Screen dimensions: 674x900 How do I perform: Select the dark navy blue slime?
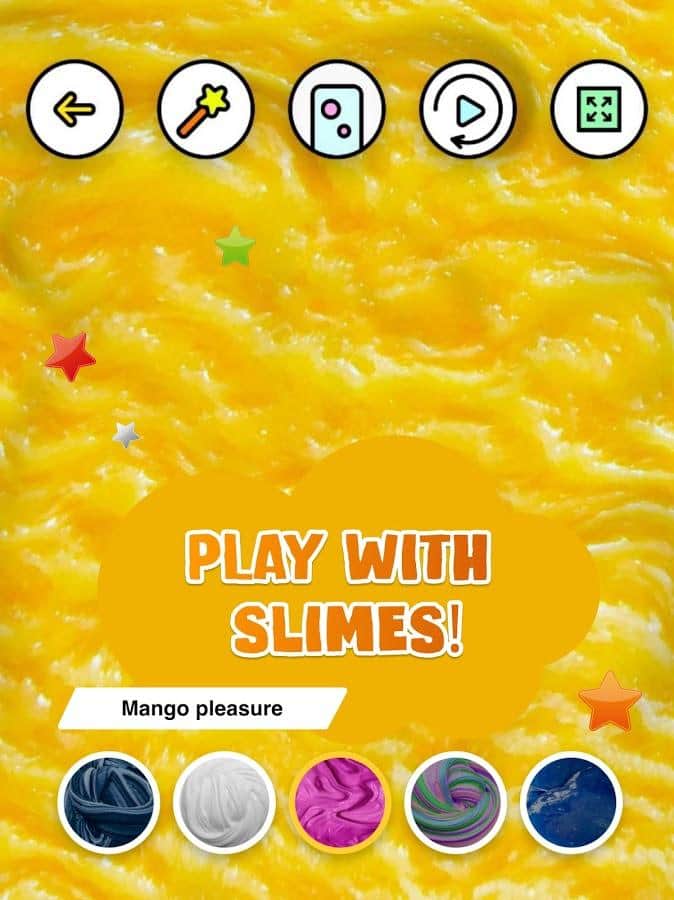[108, 802]
